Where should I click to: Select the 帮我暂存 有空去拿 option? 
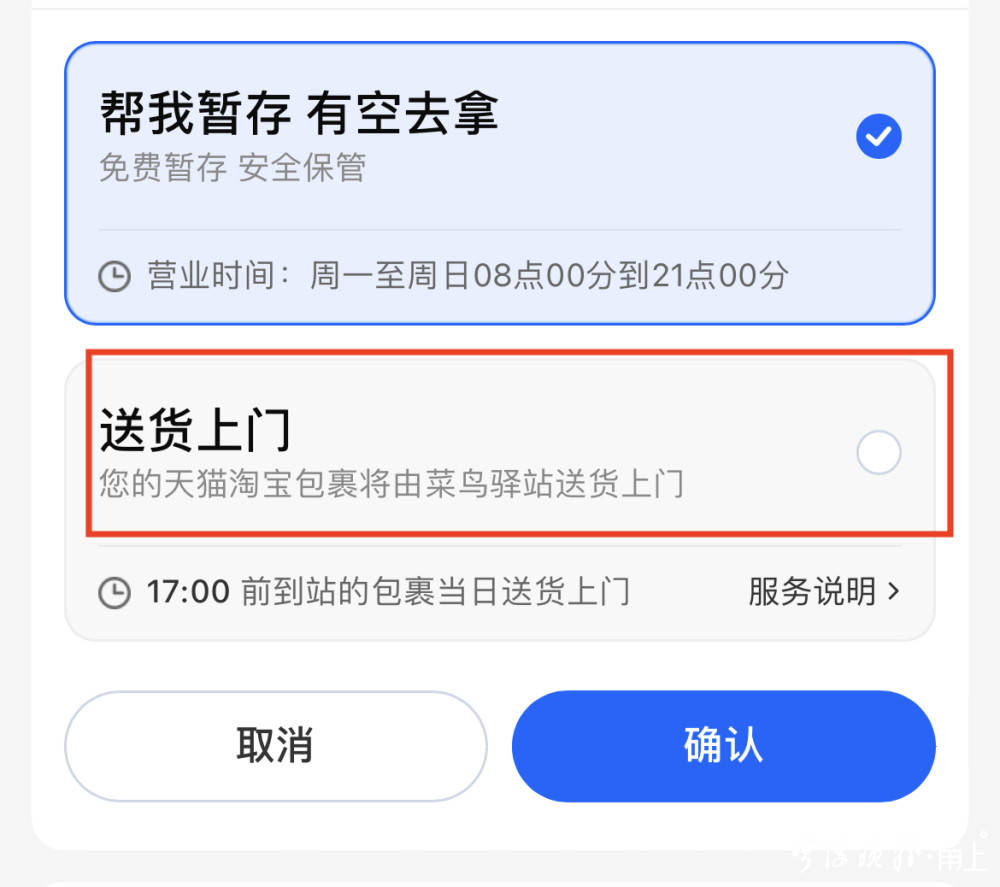878,137
